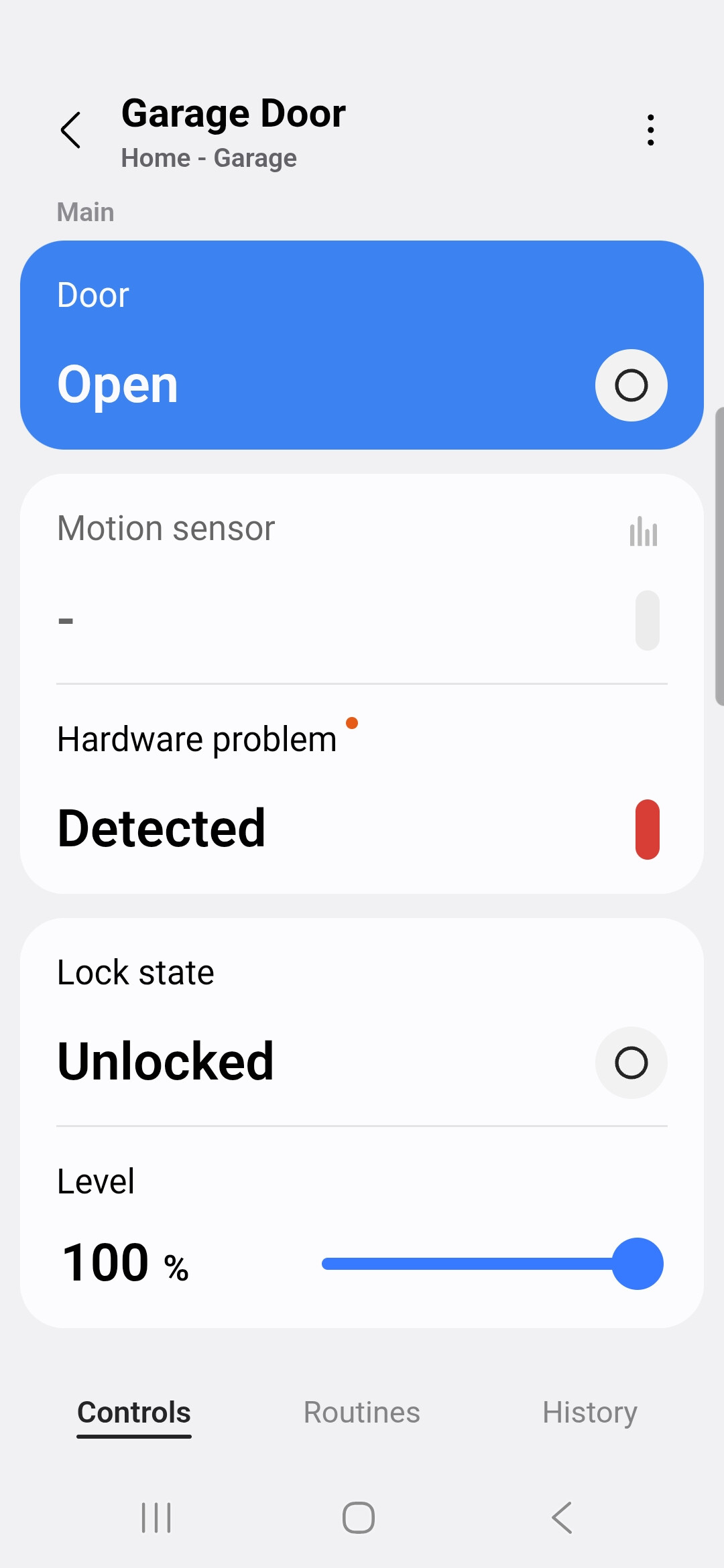View Motion sensor activity graph
This screenshot has height=1568, width=724.
click(x=643, y=531)
